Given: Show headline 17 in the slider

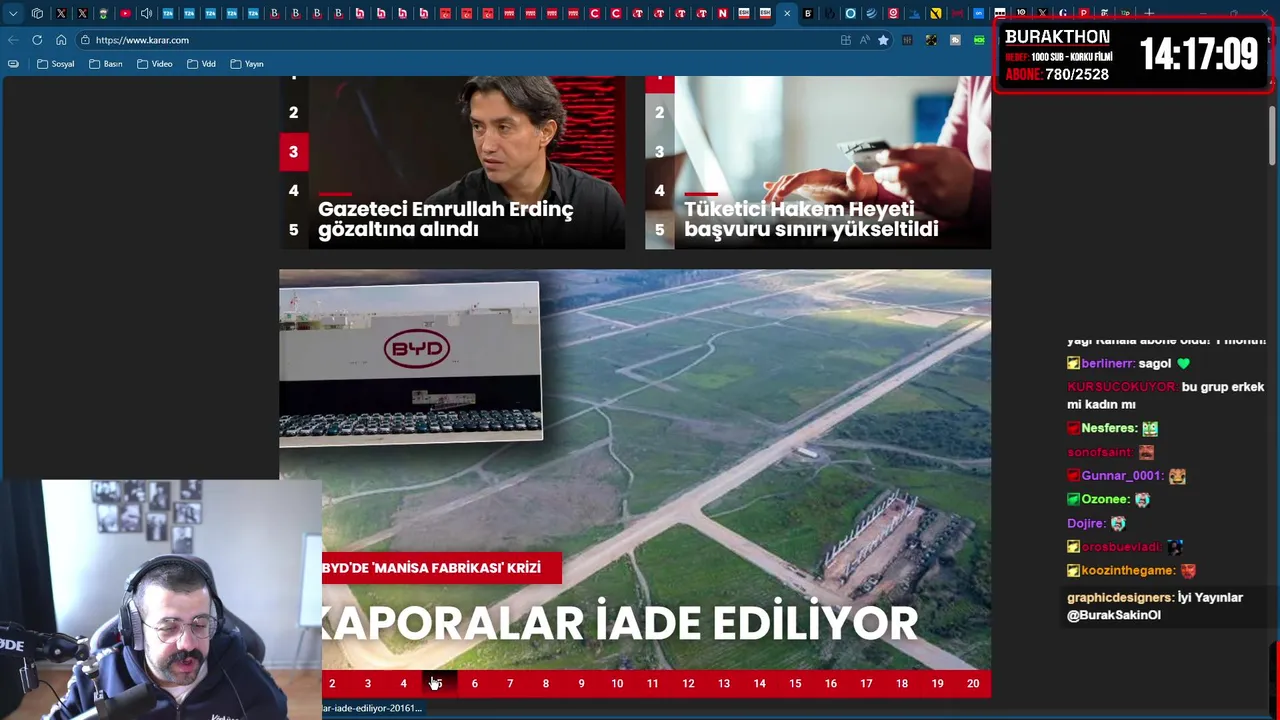Looking at the screenshot, I should (x=866, y=684).
